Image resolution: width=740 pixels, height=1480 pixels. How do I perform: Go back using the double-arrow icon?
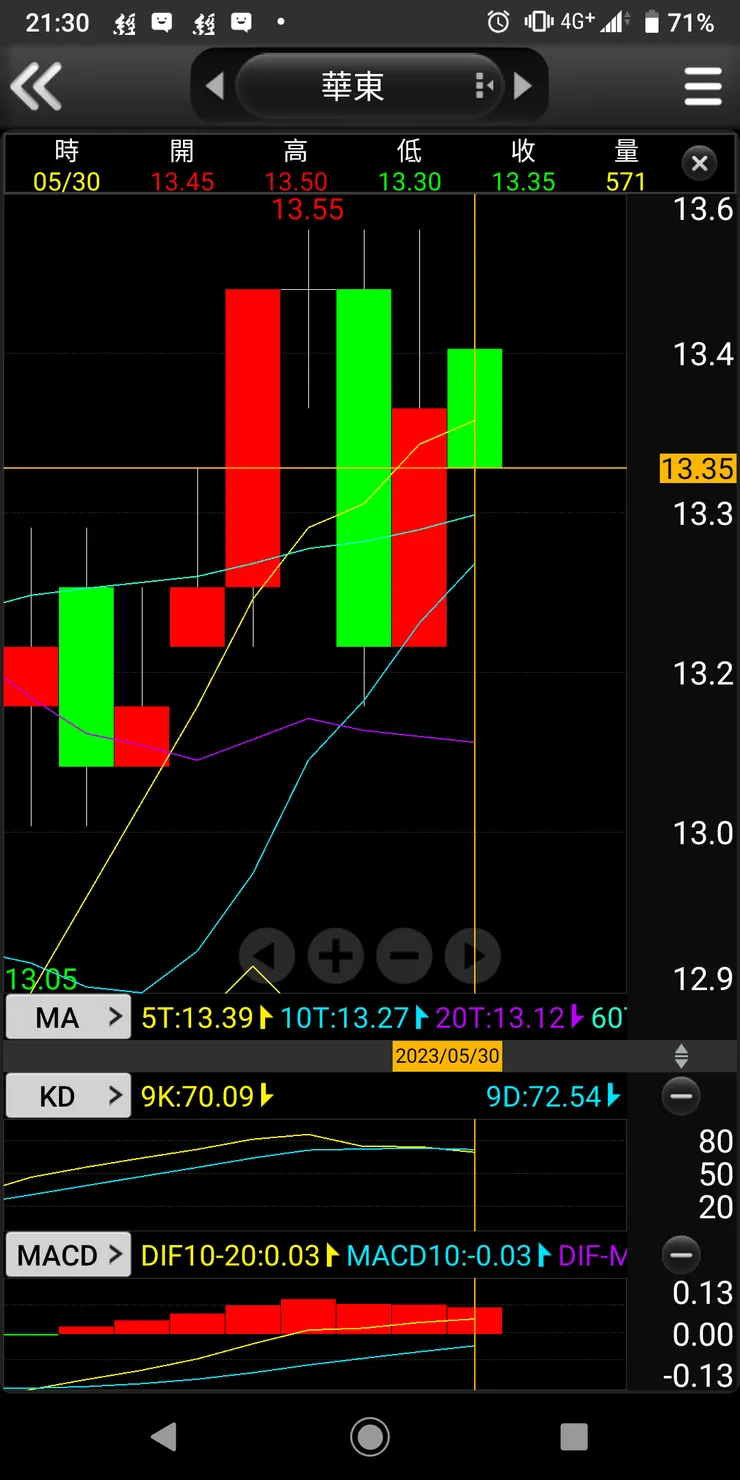(37, 86)
